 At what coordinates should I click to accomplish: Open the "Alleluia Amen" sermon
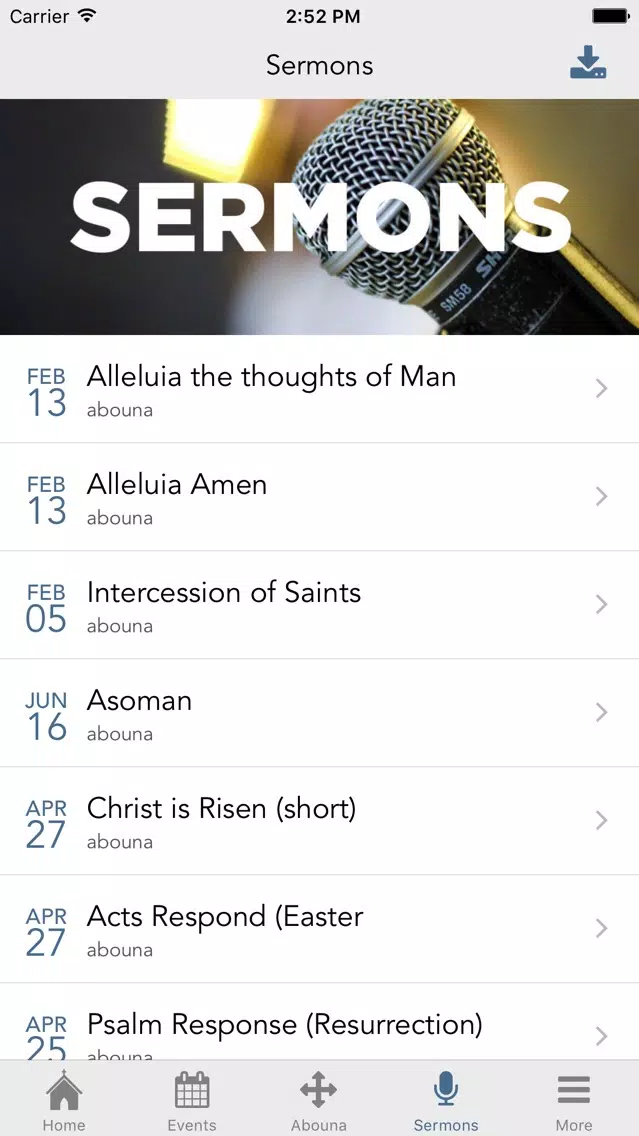coord(320,497)
